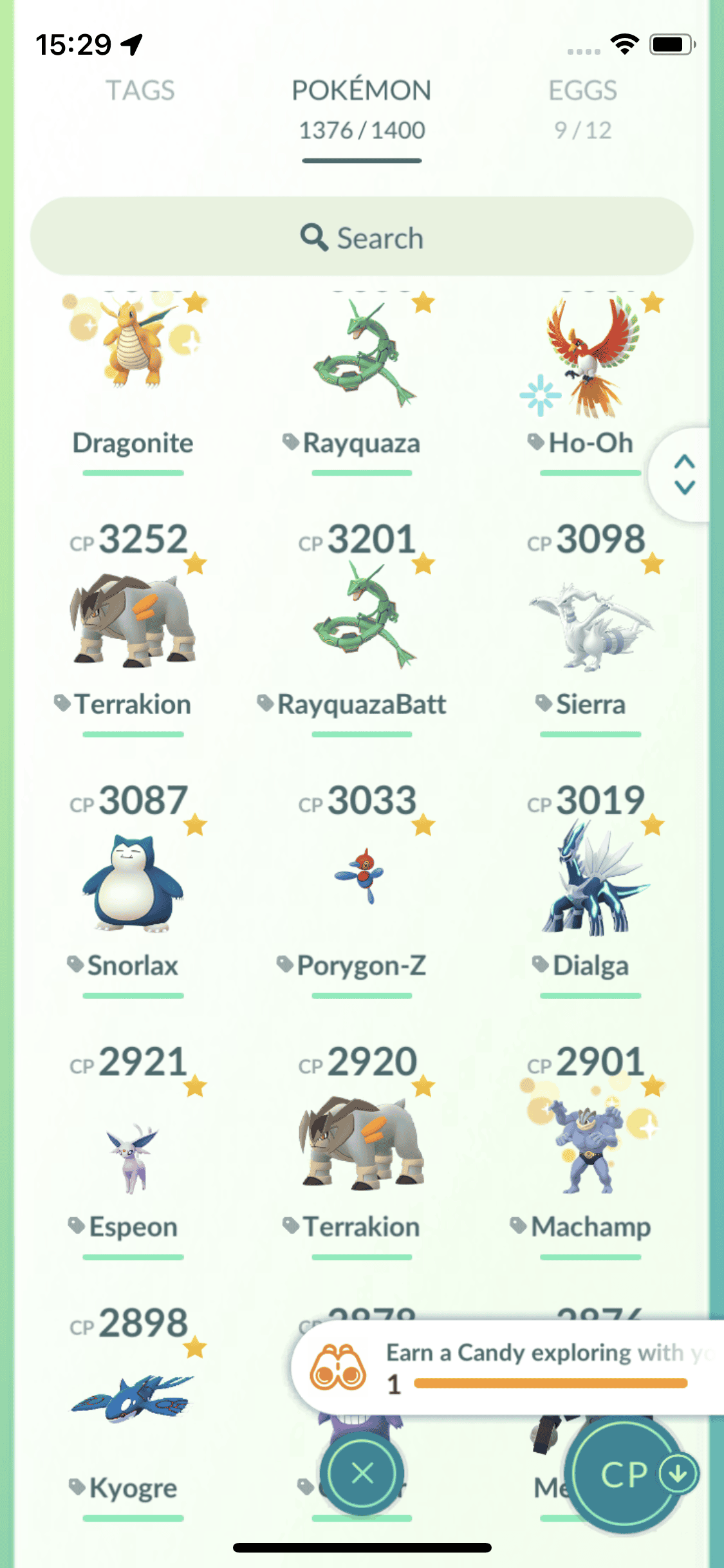The height and width of the screenshot is (1568, 724).
Task: Open Machamp with CP 2901
Action: tap(590, 1146)
